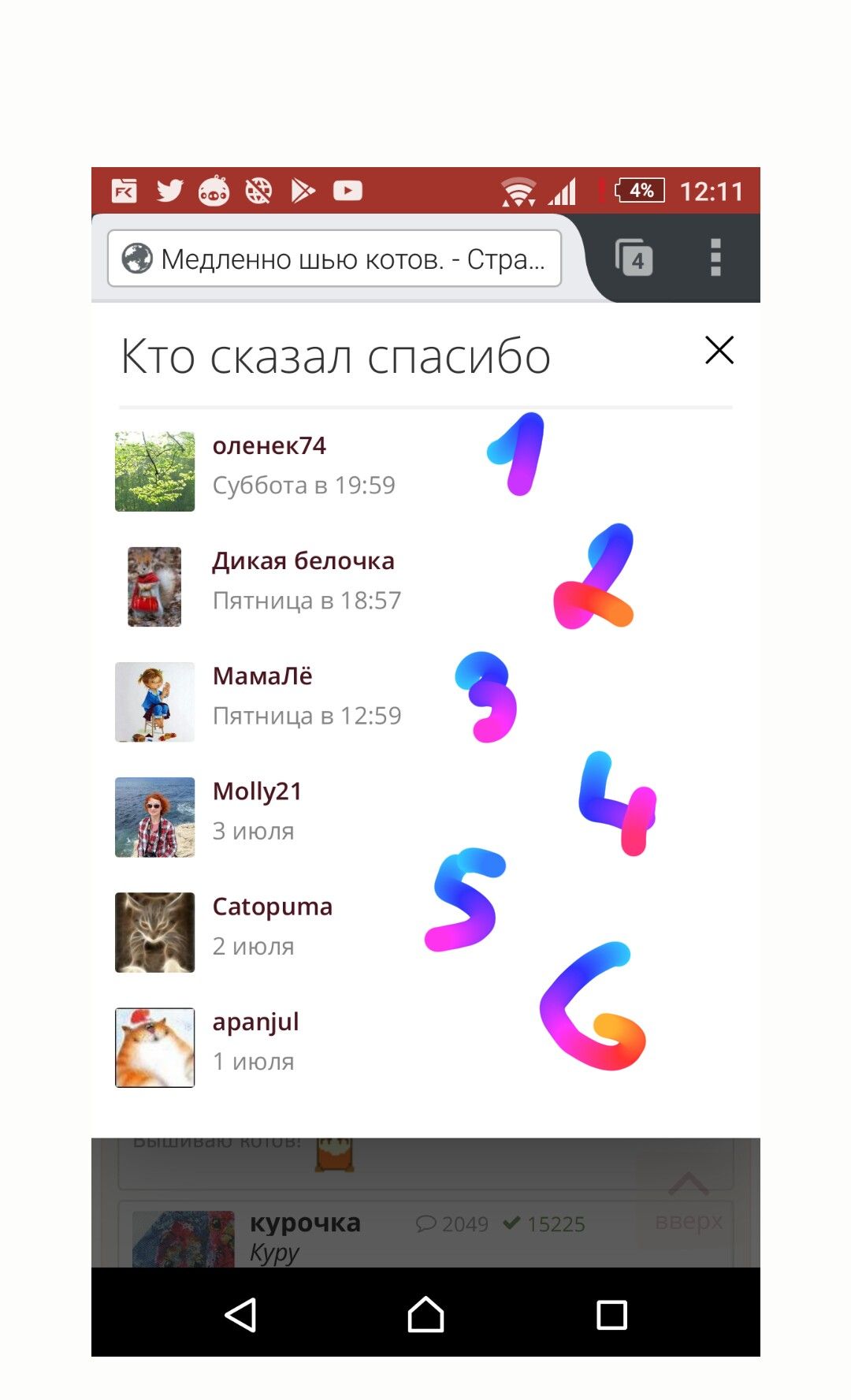The height and width of the screenshot is (1400, 851).
Task: View МамаЛё's profile
Action: coord(262,676)
